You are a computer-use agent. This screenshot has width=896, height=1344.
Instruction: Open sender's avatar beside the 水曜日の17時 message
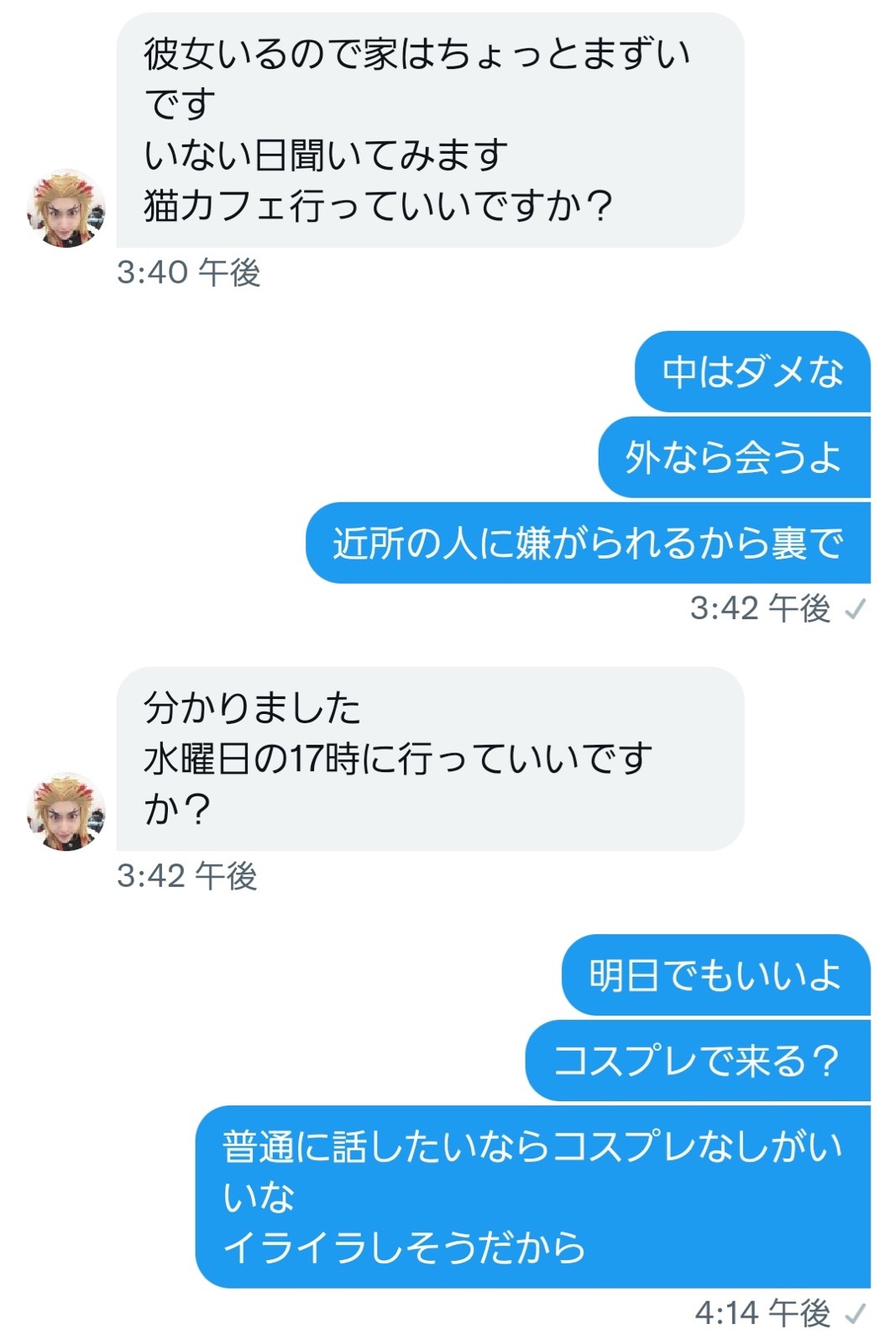[66, 811]
